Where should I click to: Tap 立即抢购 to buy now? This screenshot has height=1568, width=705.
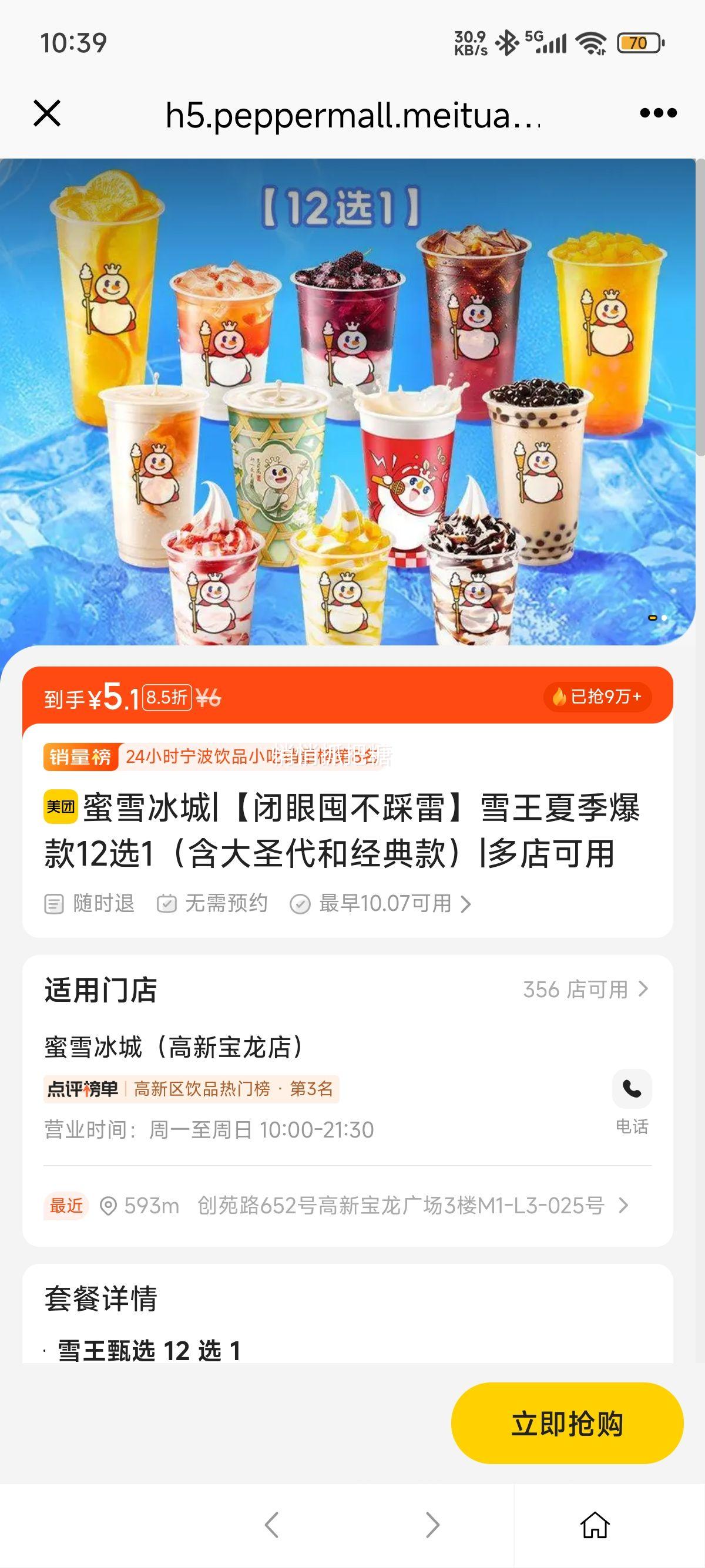click(567, 1424)
